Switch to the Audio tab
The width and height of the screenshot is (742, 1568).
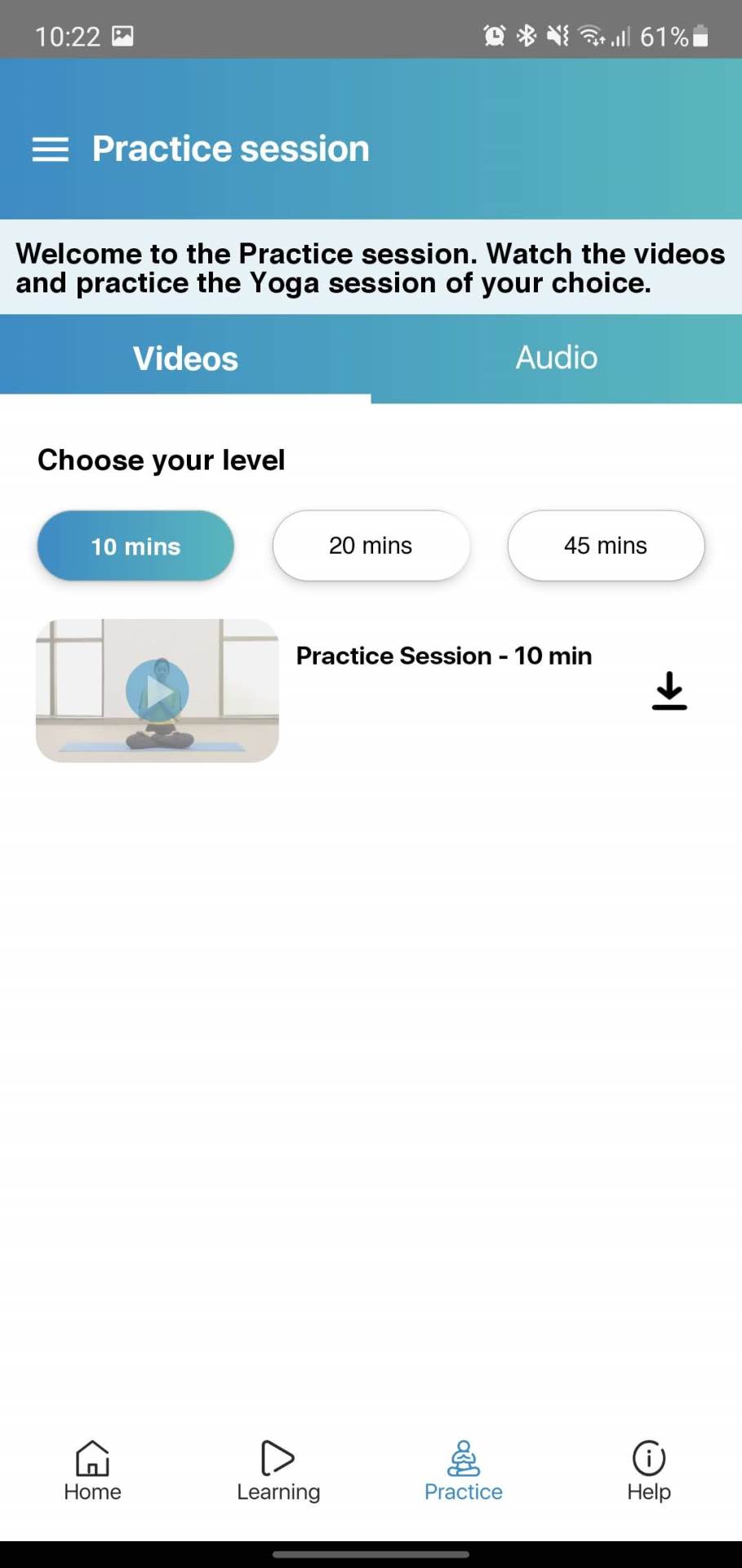pos(556,357)
